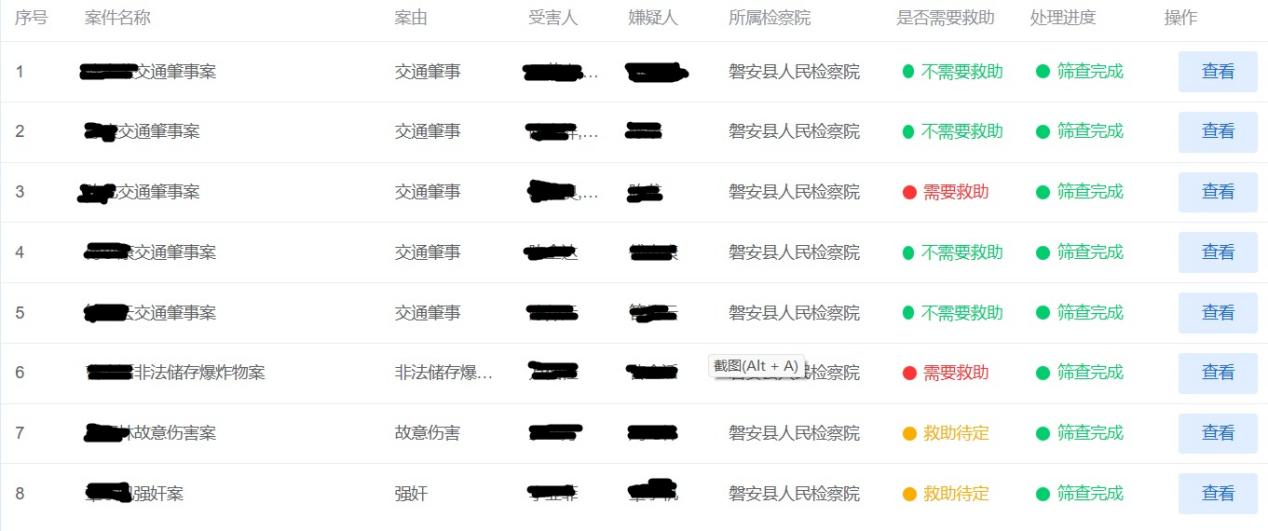Open 查看 for row 2 case
Screen dimensions: 1268x531
(1217, 132)
